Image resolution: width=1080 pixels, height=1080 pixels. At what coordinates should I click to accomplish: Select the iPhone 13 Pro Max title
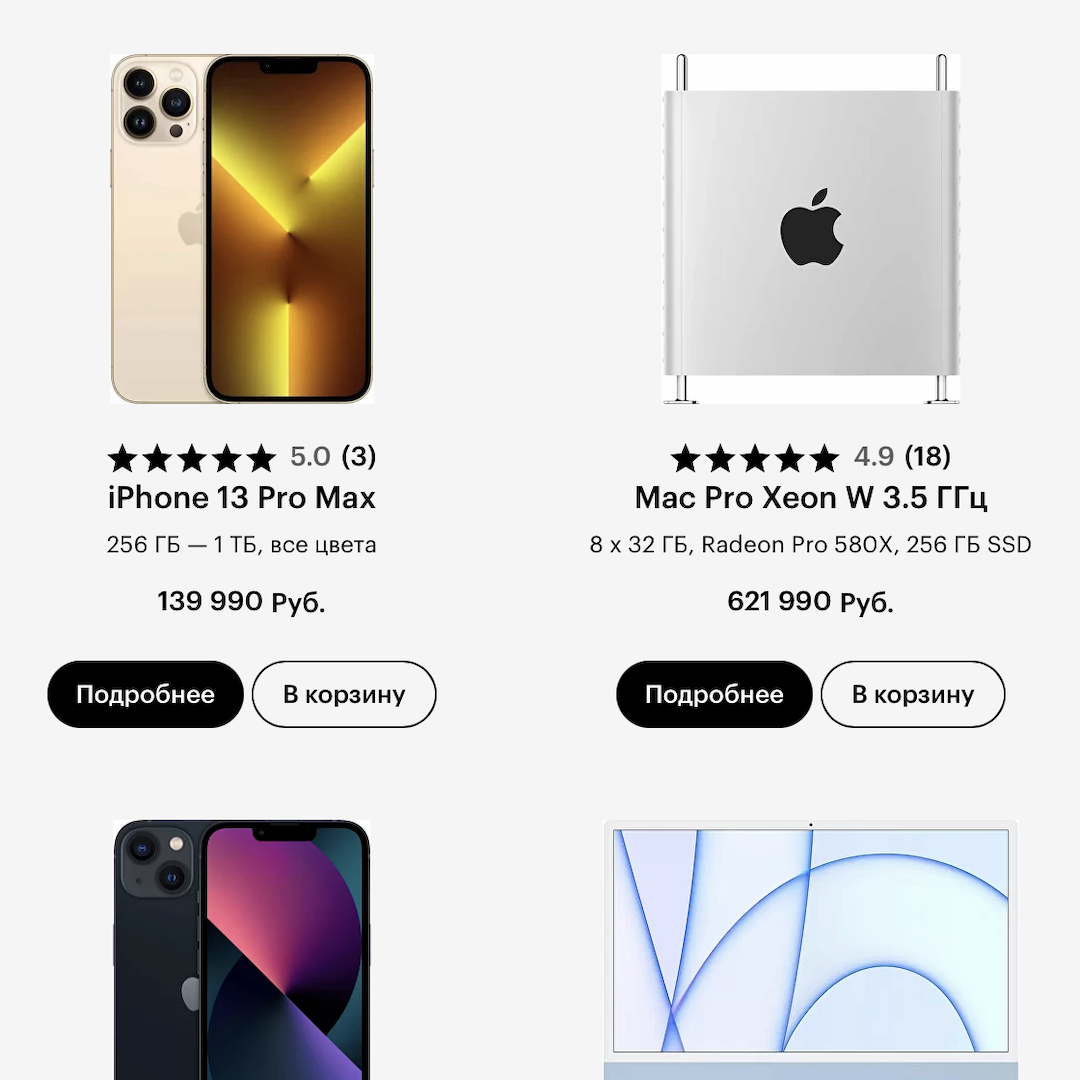click(x=241, y=498)
